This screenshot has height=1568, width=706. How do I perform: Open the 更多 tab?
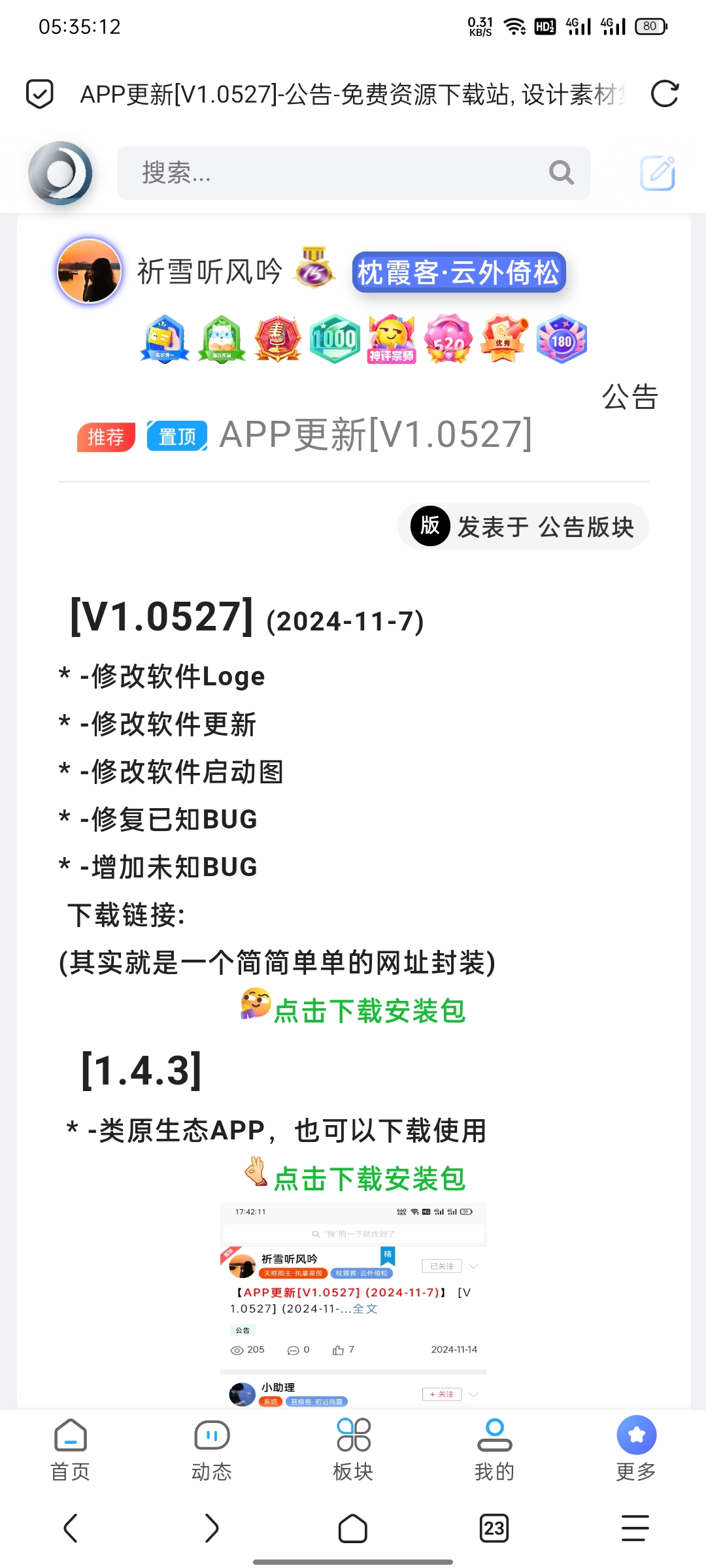coord(636,1449)
